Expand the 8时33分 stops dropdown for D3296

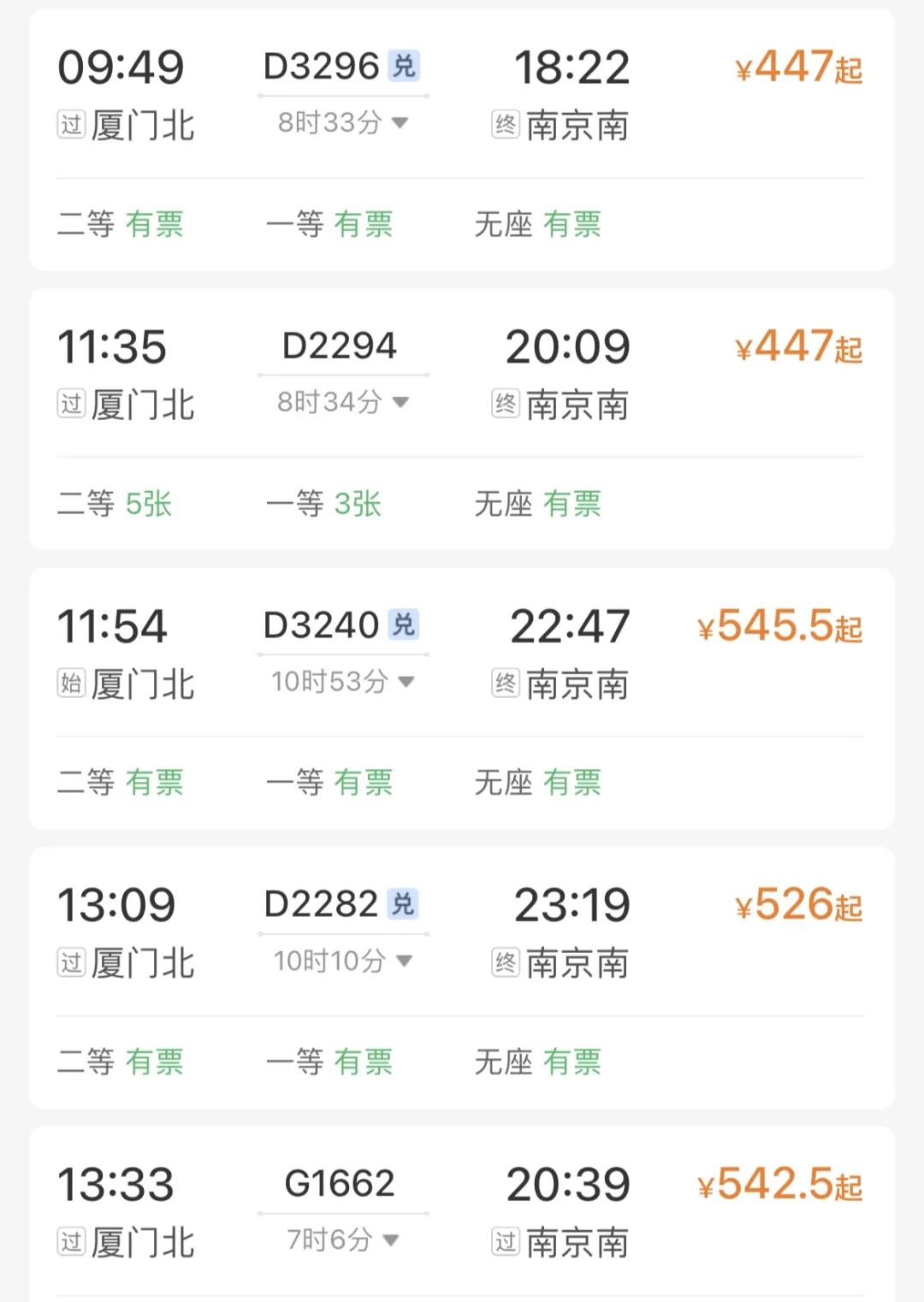(x=342, y=122)
